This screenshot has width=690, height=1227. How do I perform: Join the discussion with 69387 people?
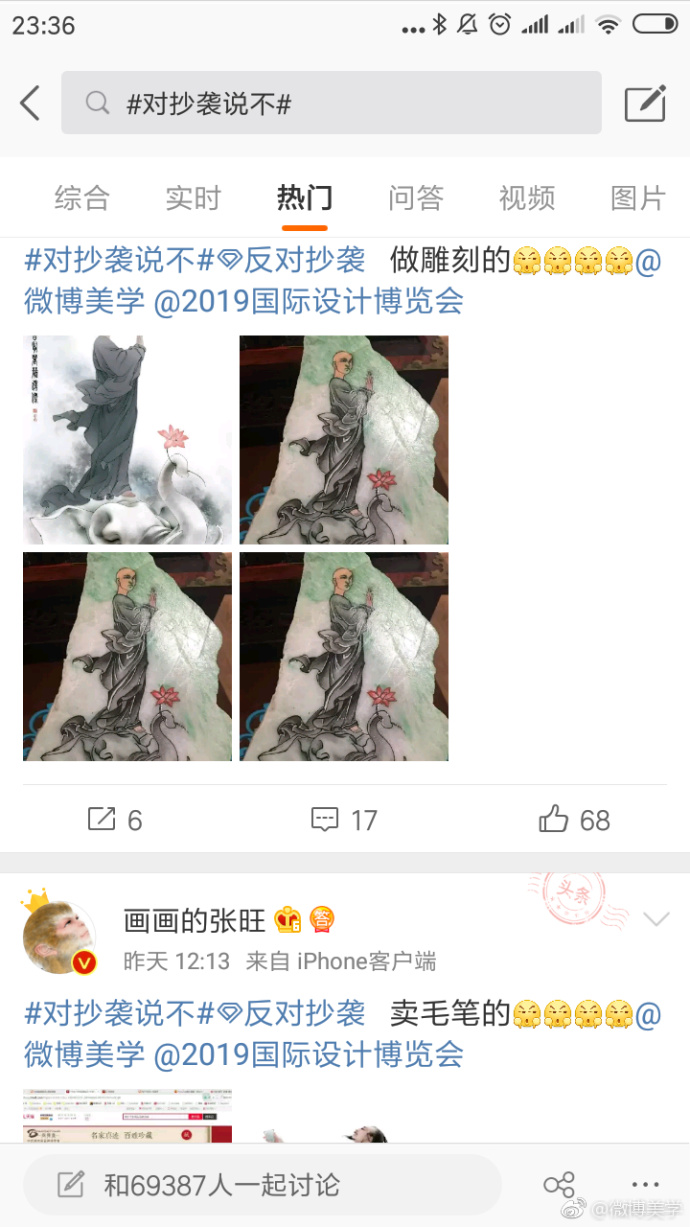(x=260, y=1186)
